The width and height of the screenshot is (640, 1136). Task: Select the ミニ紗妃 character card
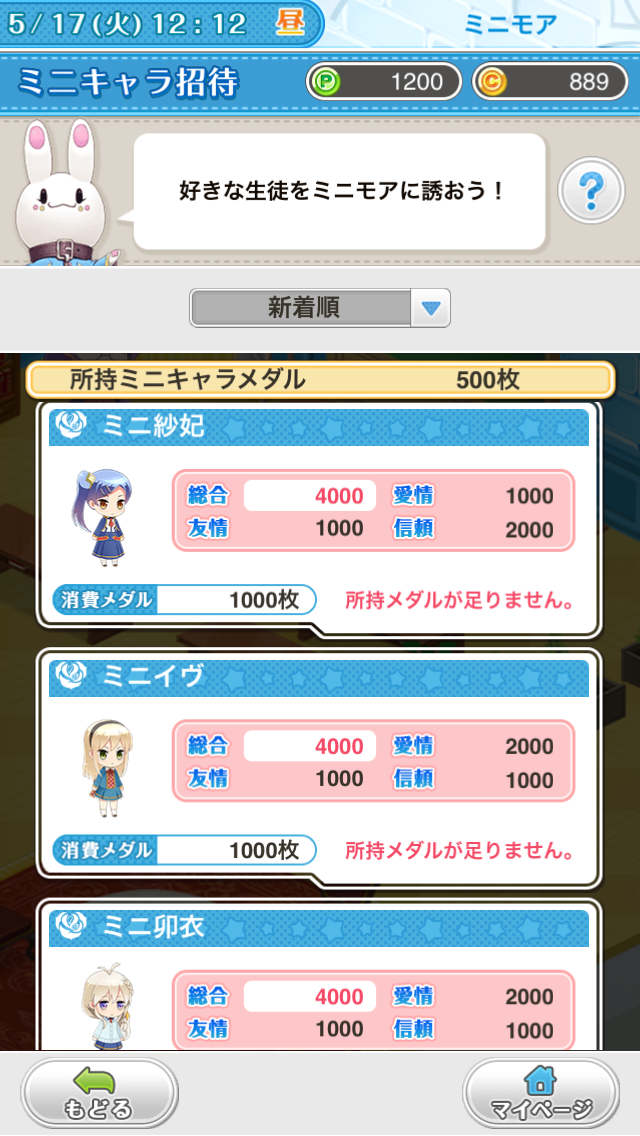tap(318, 517)
